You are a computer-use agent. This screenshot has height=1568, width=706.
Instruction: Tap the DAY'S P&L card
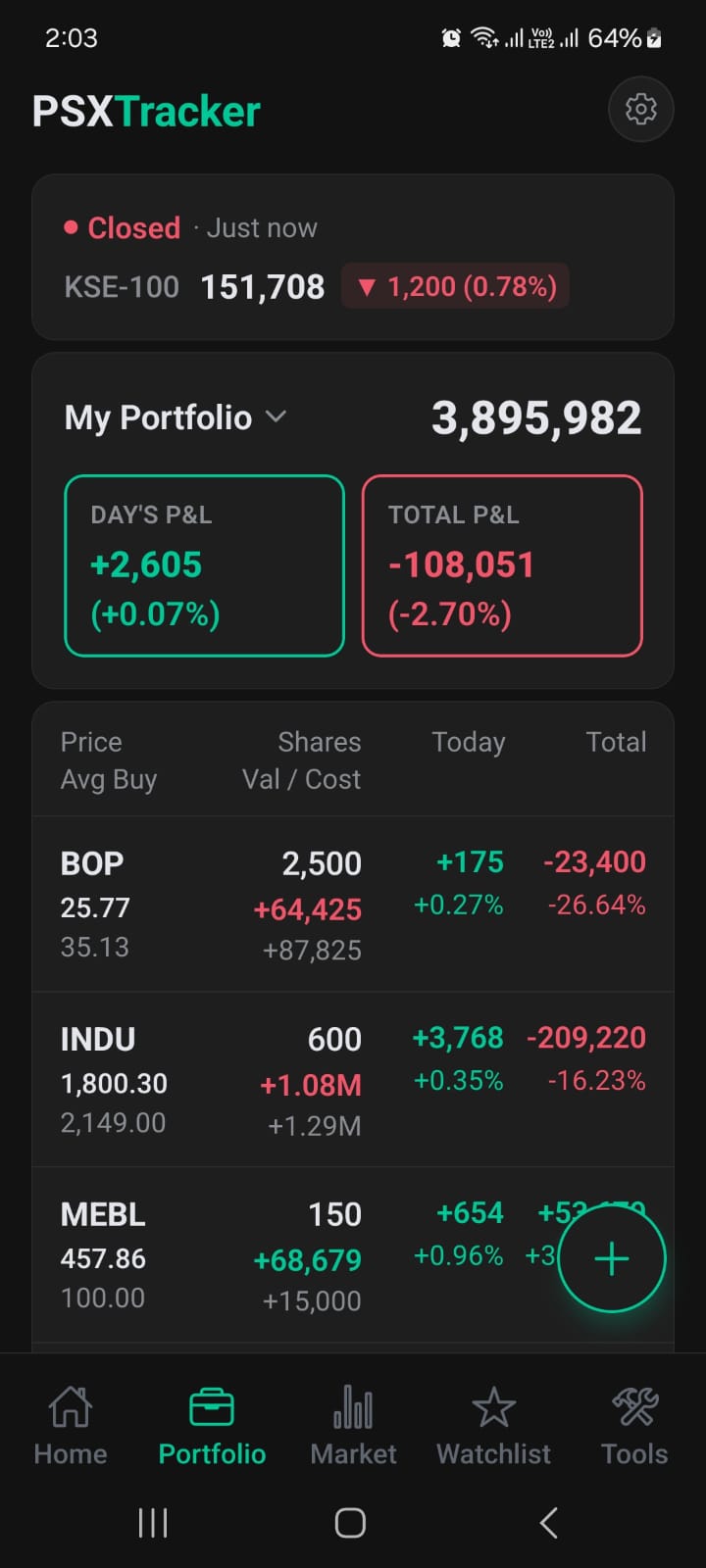(x=203, y=565)
